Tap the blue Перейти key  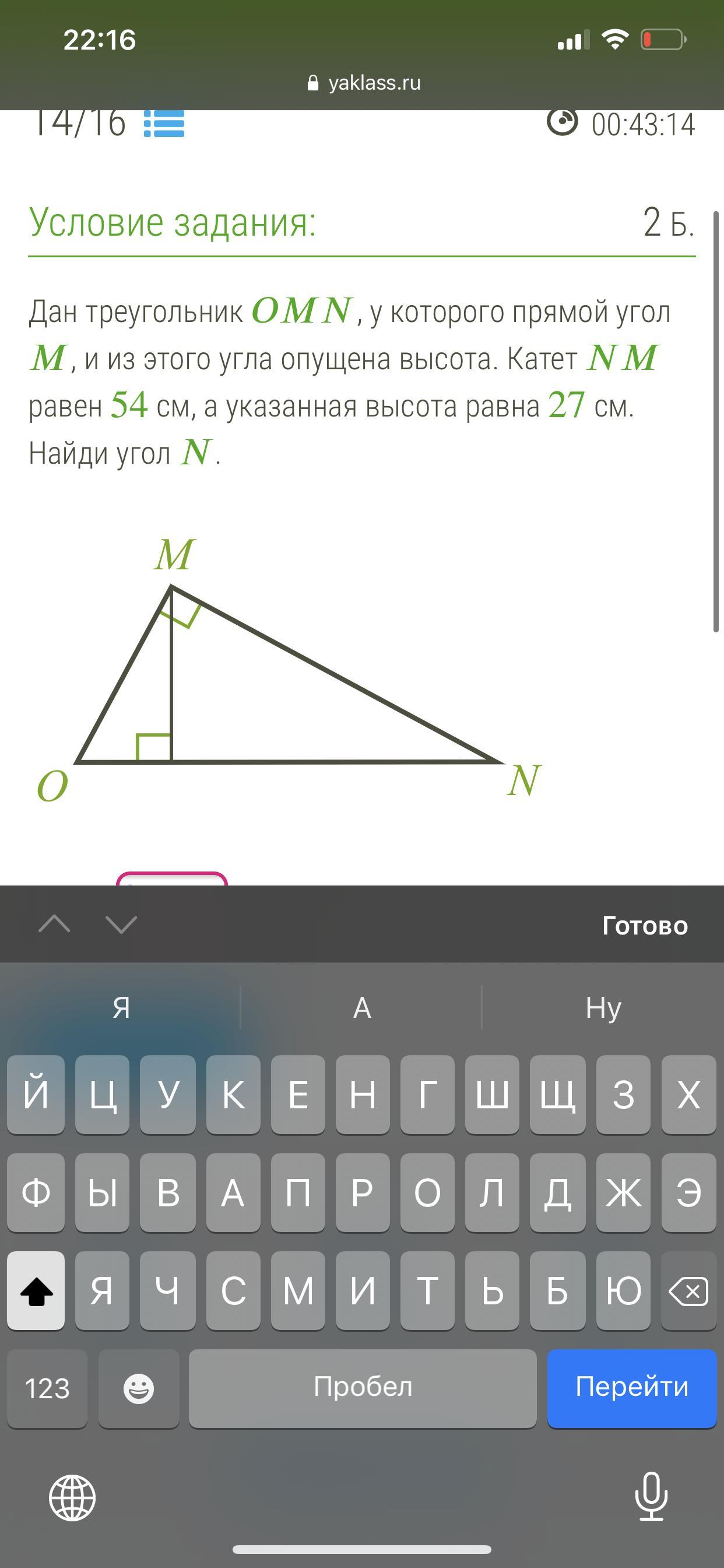click(631, 1387)
